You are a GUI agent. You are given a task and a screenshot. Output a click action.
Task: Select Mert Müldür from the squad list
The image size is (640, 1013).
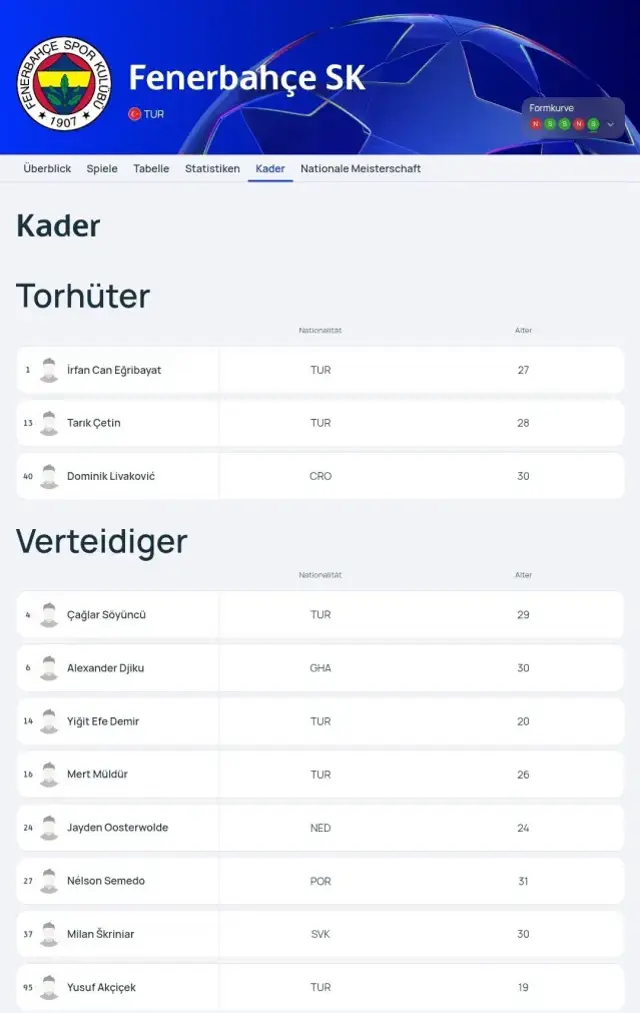97,774
